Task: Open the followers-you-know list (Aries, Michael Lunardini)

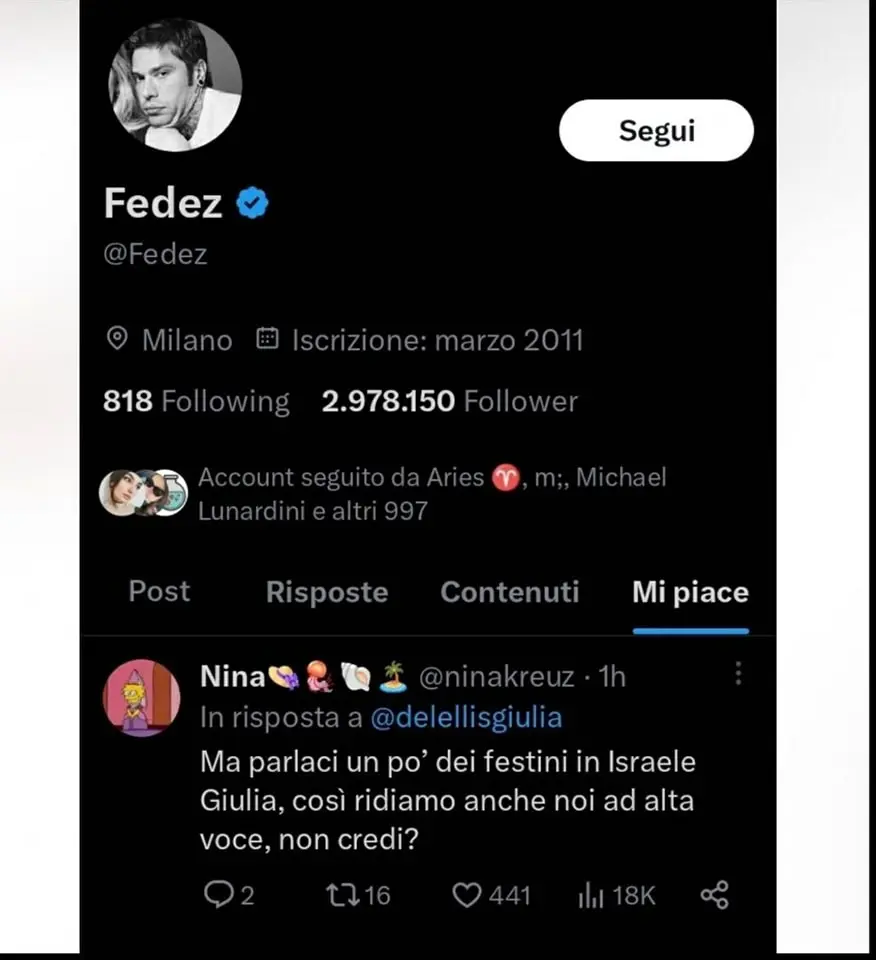Action: (383, 493)
